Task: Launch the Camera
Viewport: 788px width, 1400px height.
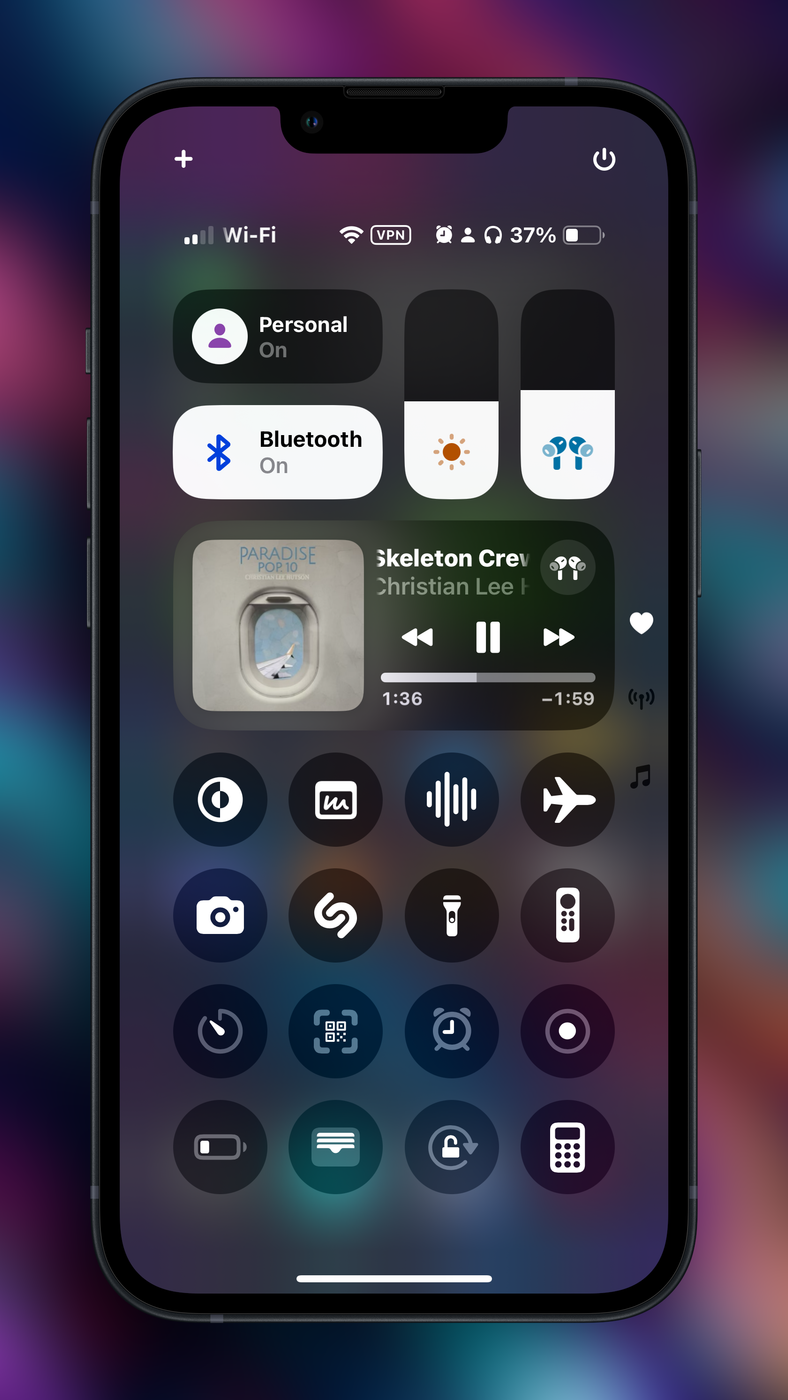Action: (220, 916)
